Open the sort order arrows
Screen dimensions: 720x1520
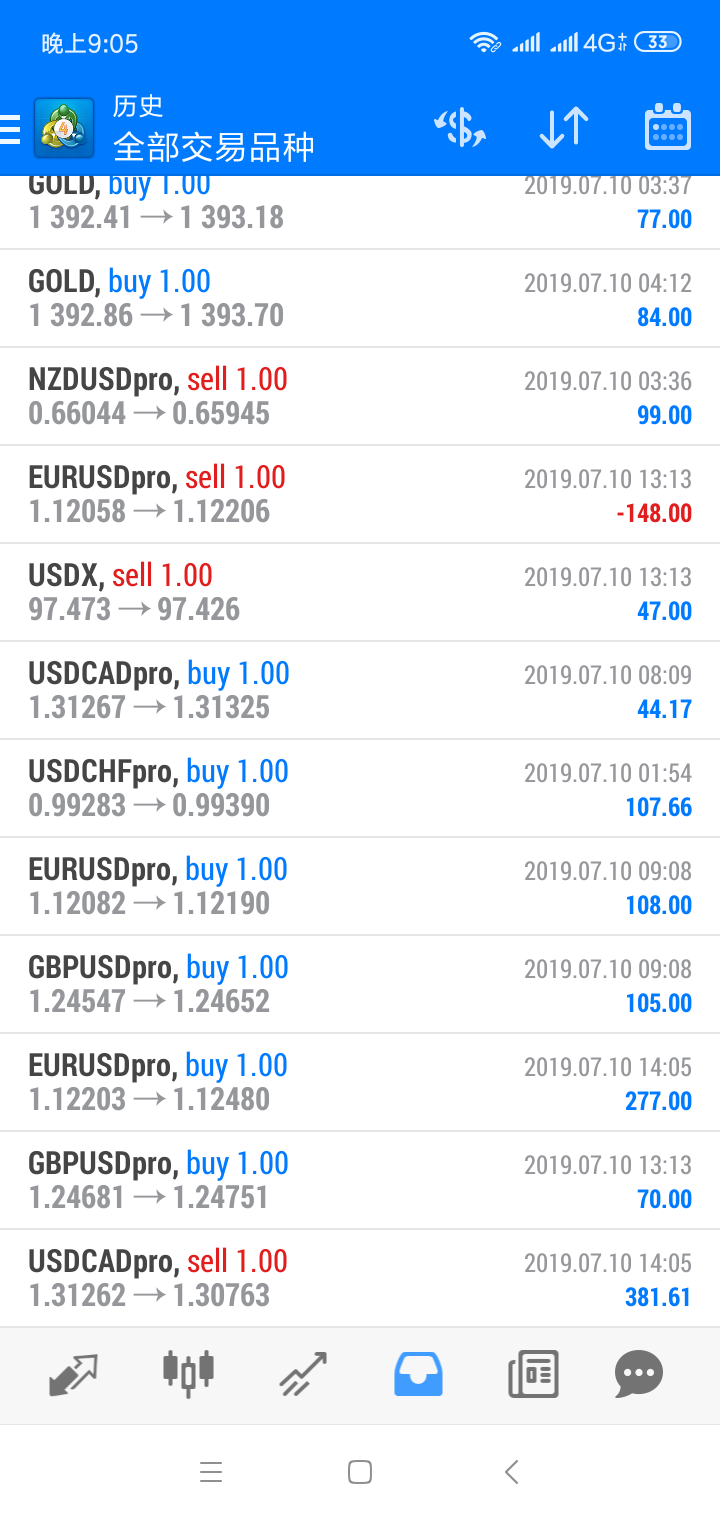point(563,128)
